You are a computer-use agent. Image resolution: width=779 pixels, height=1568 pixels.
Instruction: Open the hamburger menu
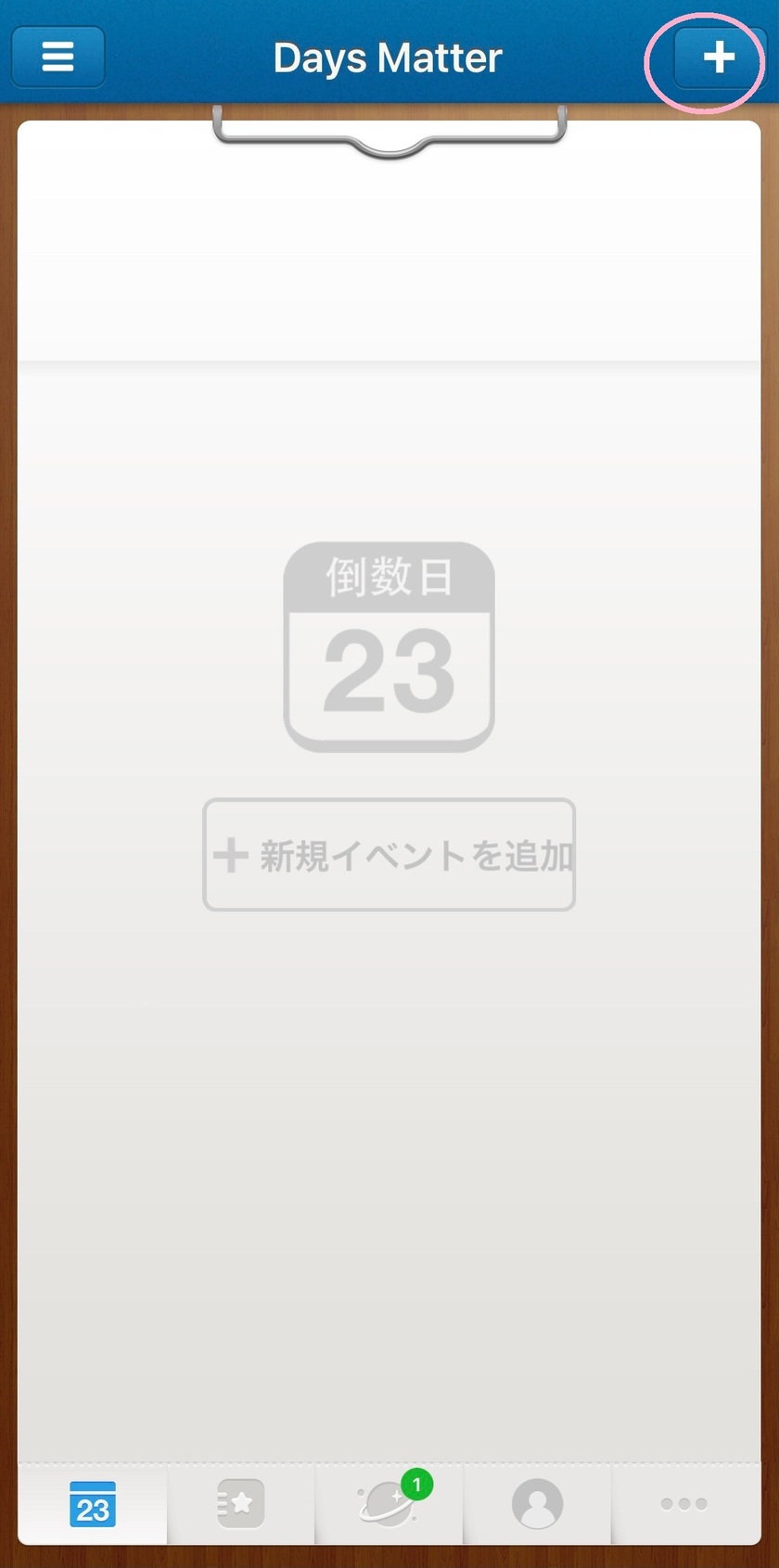(x=57, y=57)
